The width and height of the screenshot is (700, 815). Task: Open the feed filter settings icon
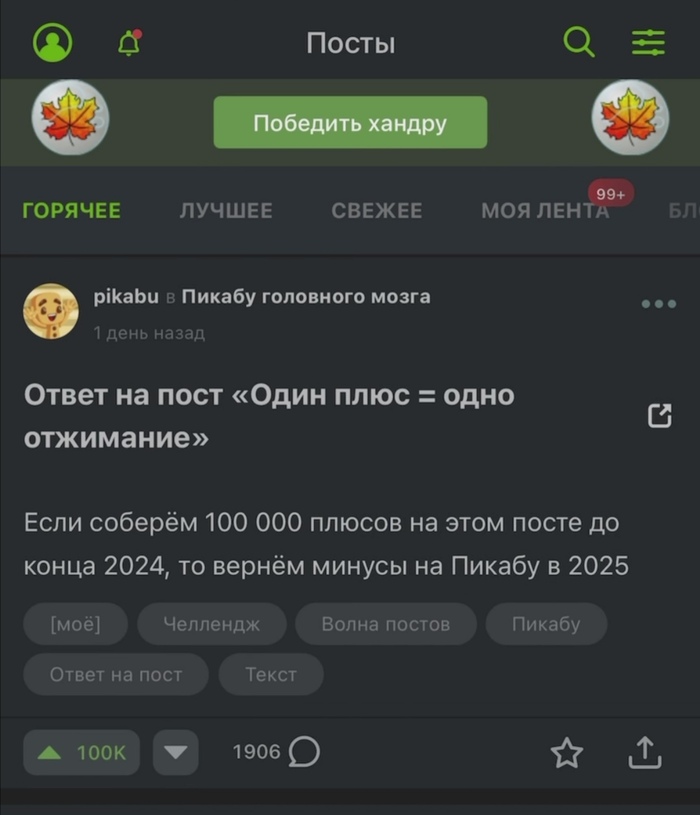(x=647, y=43)
